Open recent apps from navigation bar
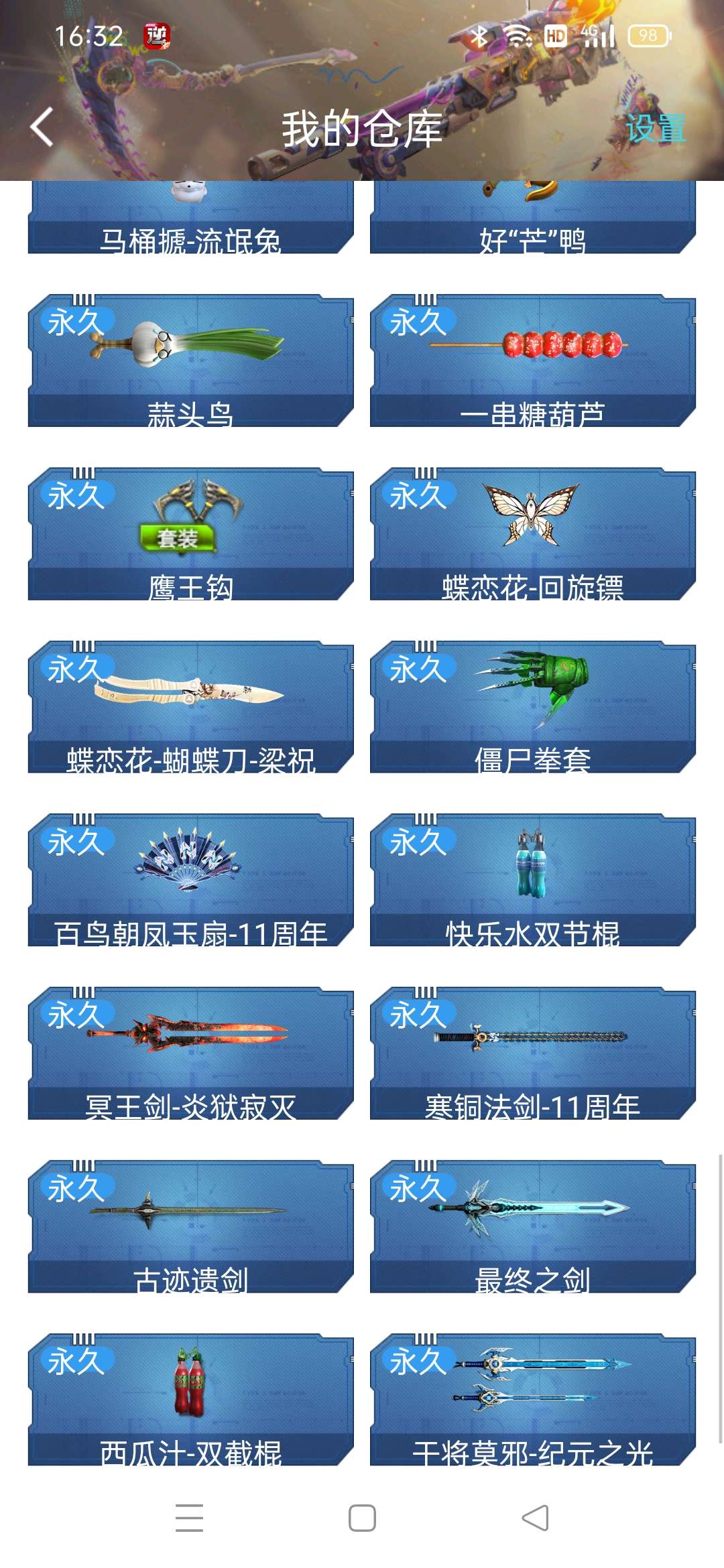The image size is (724, 1568). tap(189, 1518)
